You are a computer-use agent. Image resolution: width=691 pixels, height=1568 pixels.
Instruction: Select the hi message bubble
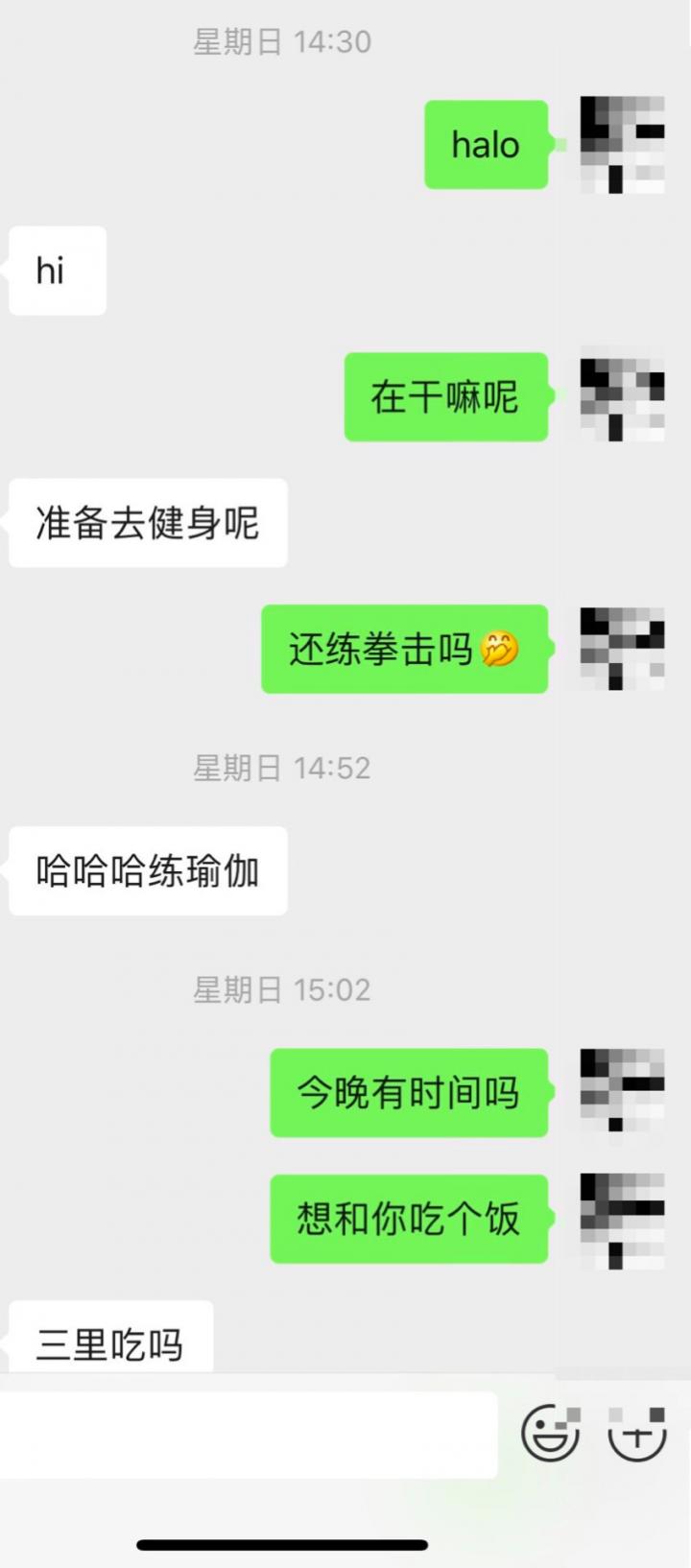click(57, 271)
